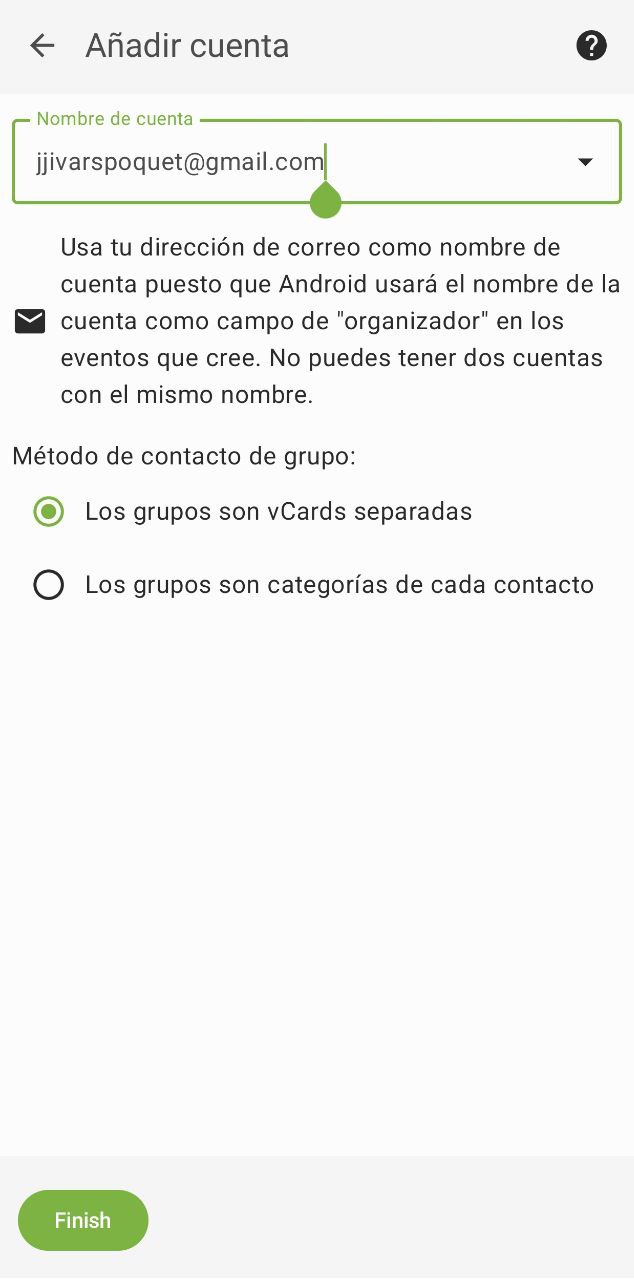Screen dimensions: 634x1280
Task: Select Los grupos son vCards separadas
Action: pos(49,512)
